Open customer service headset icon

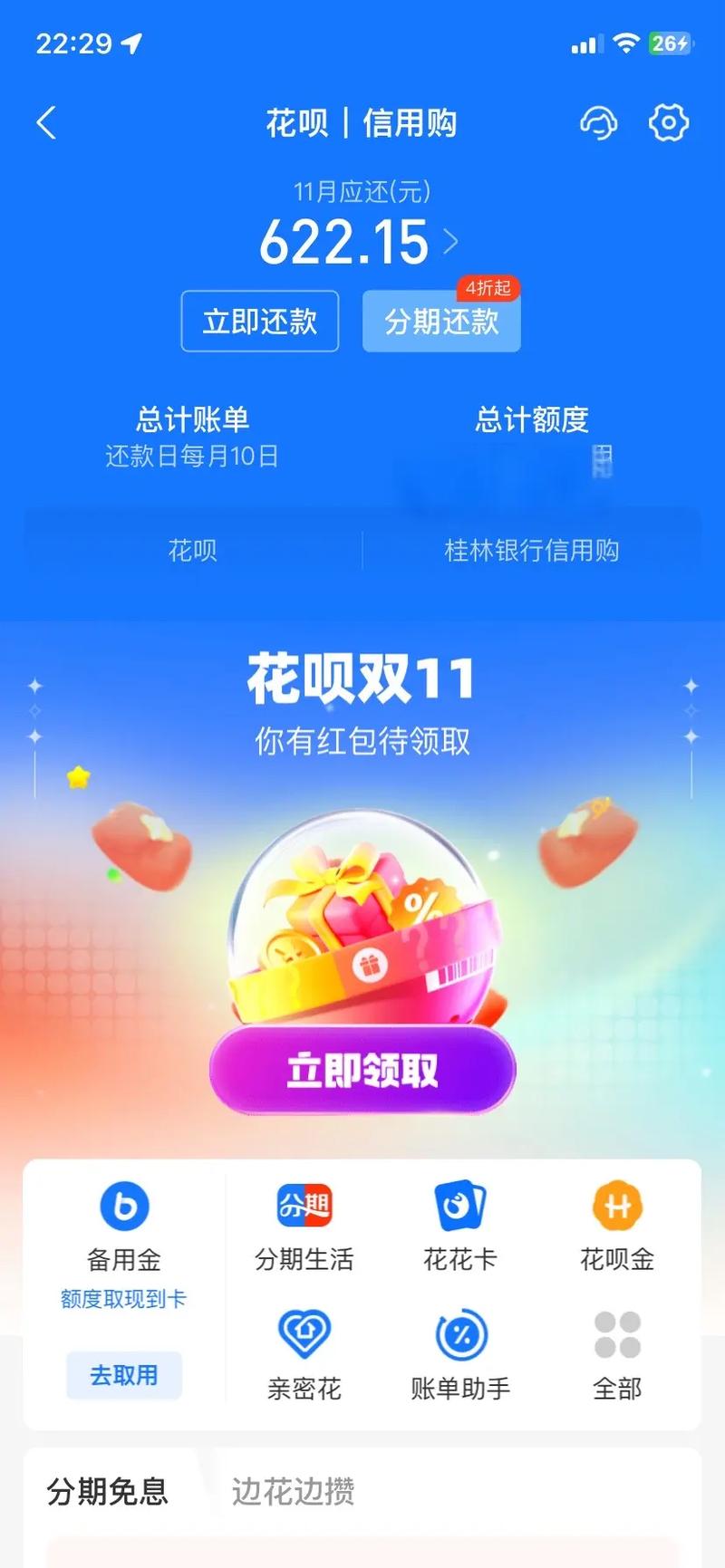coord(598,123)
